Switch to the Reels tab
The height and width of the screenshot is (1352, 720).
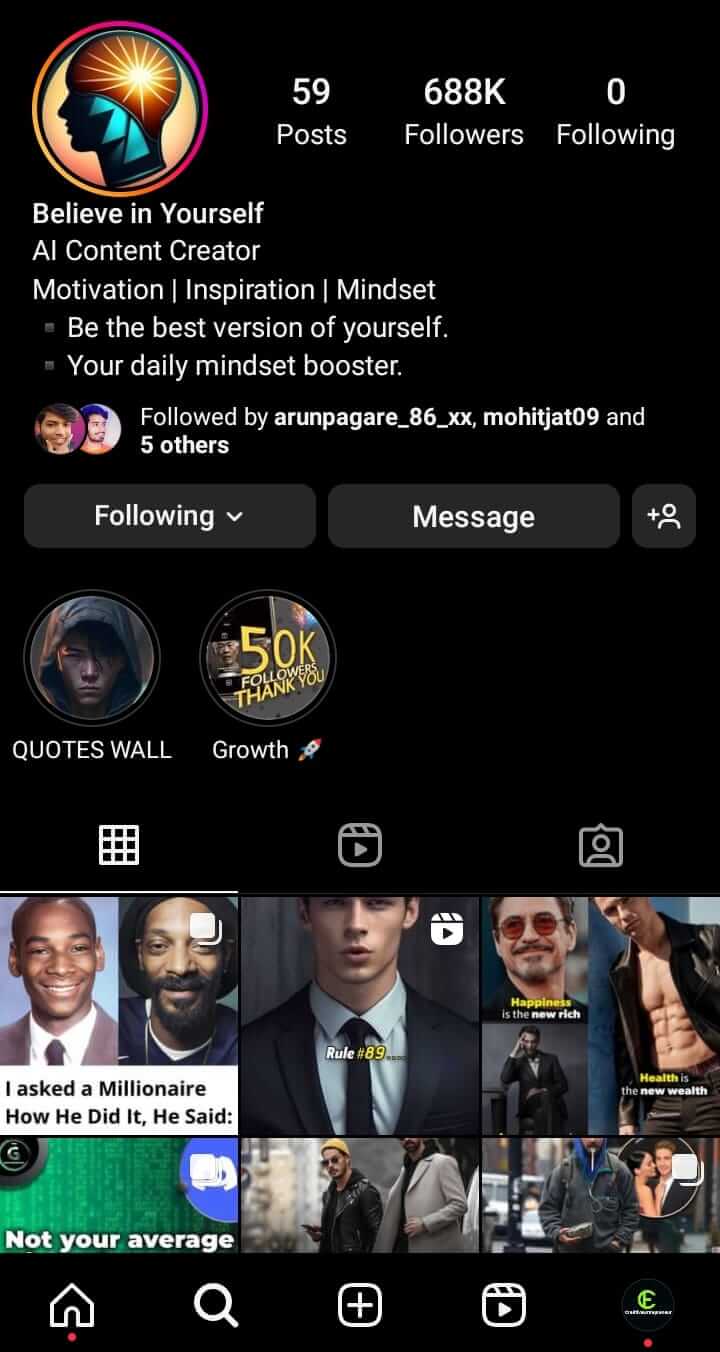pyautogui.click(x=359, y=844)
